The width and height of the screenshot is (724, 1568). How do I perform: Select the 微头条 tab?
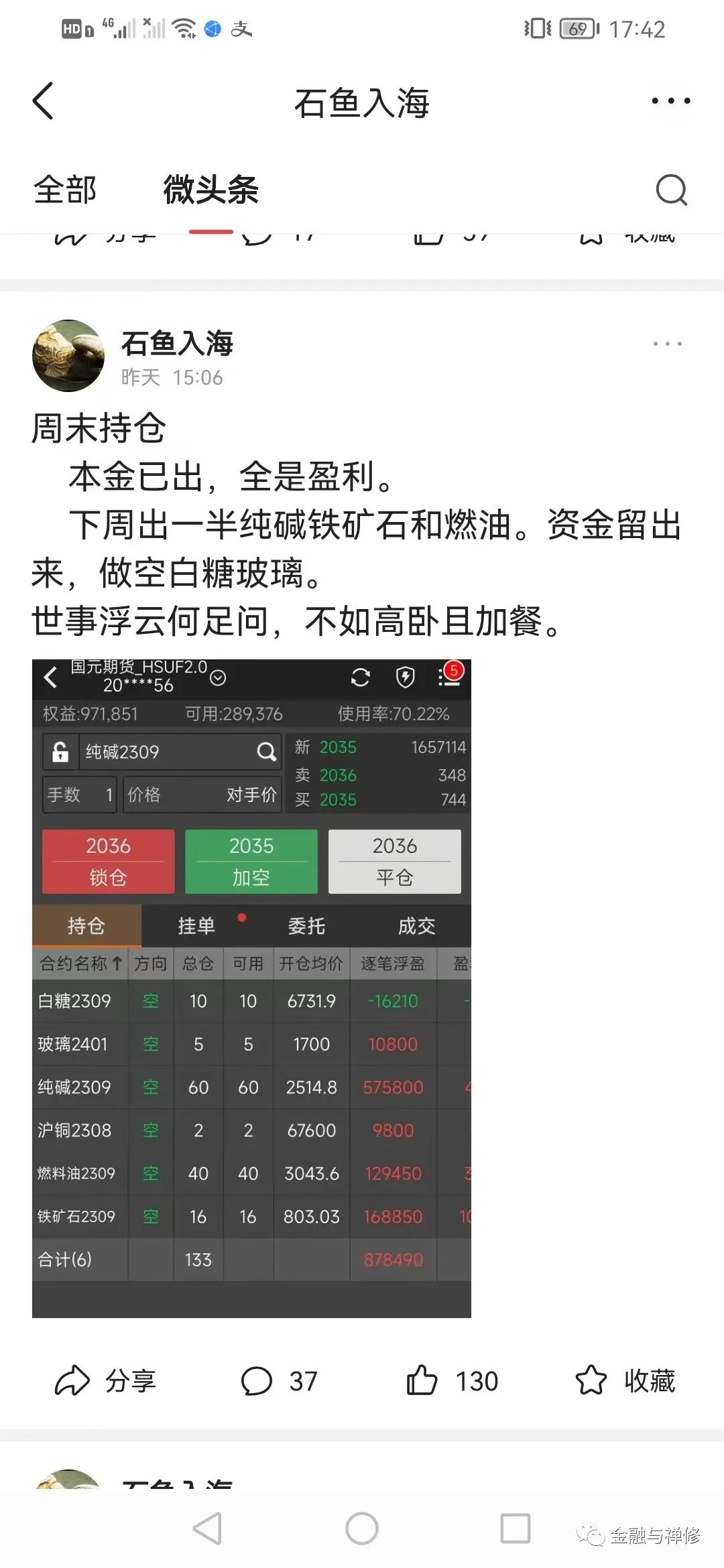point(212,190)
